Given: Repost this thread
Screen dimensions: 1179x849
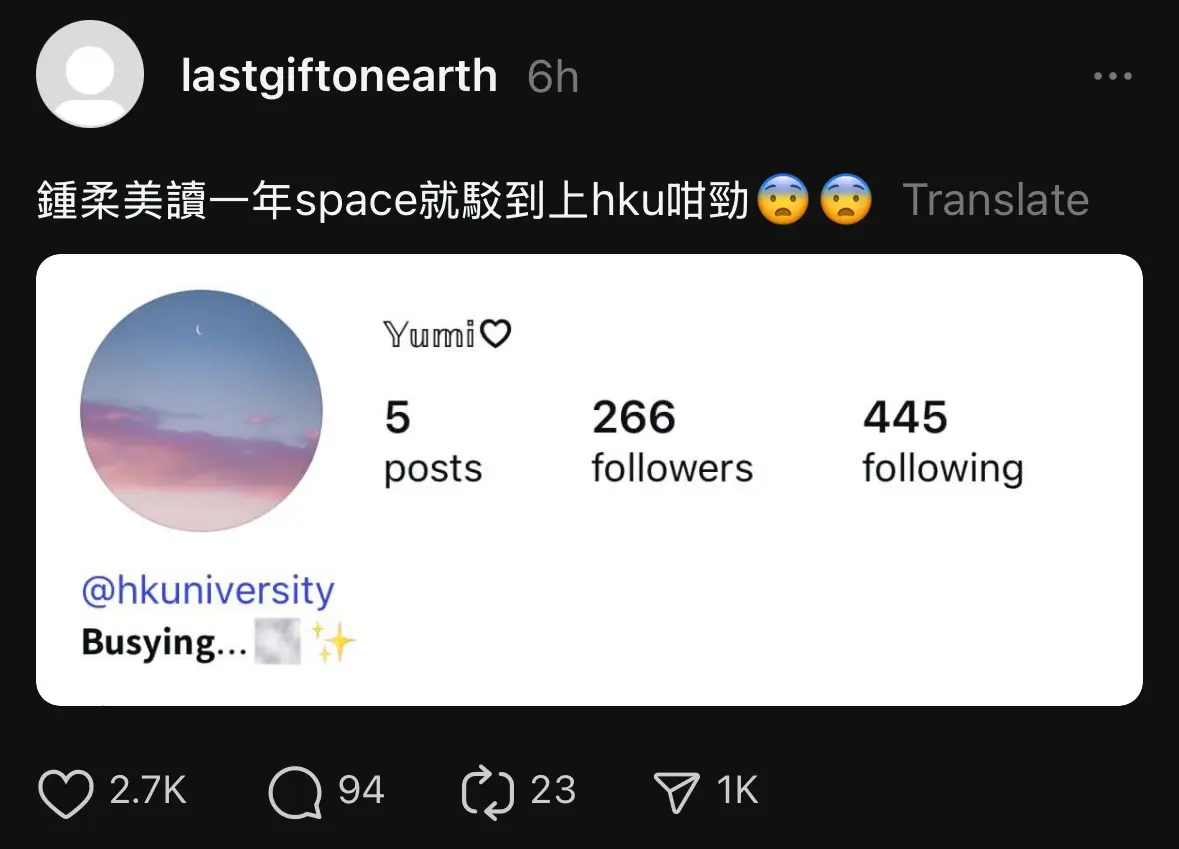Looking at the screenshot, I should 487,791.
